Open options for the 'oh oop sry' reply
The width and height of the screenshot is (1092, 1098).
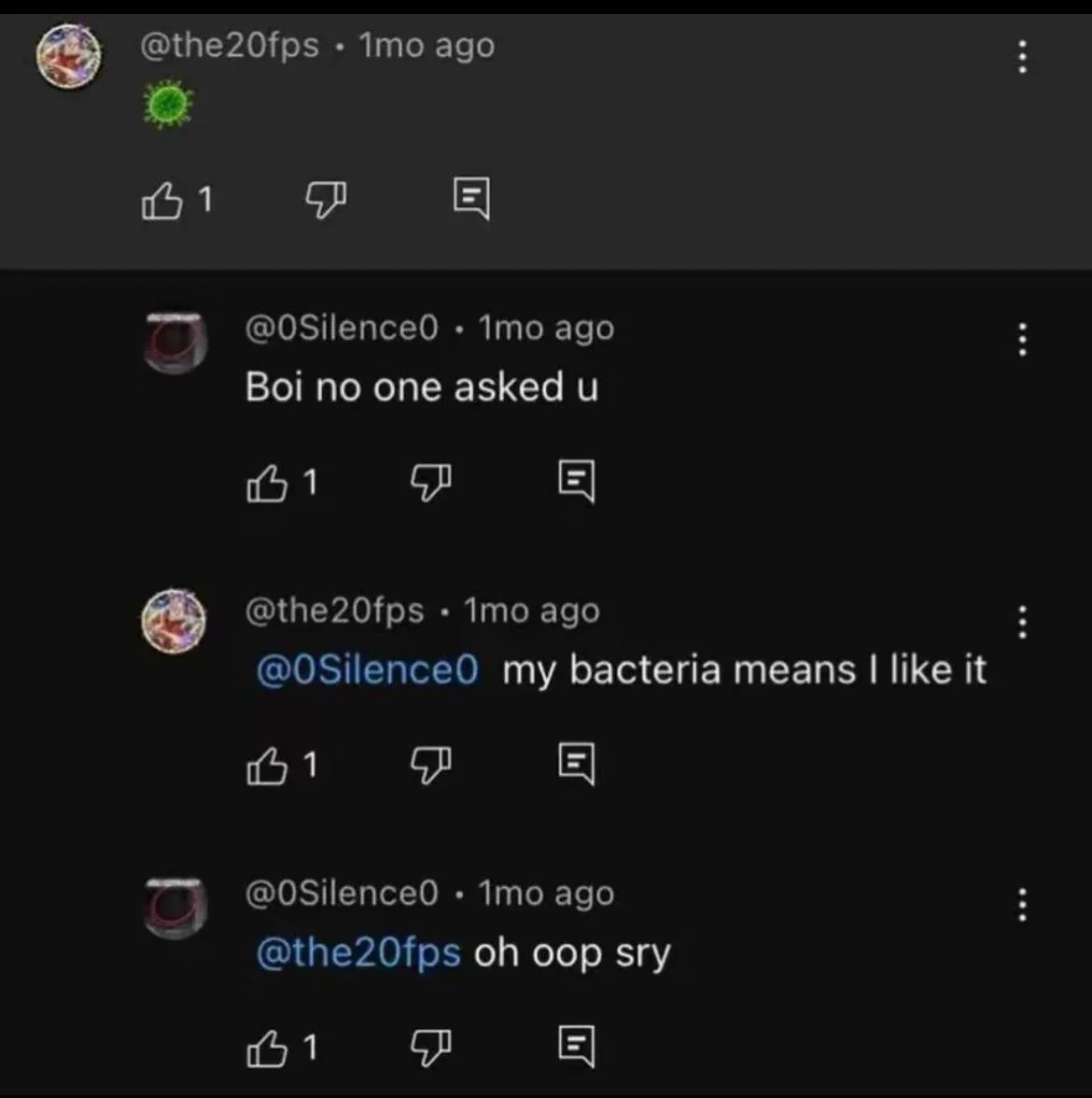[x=1023, y=905]
